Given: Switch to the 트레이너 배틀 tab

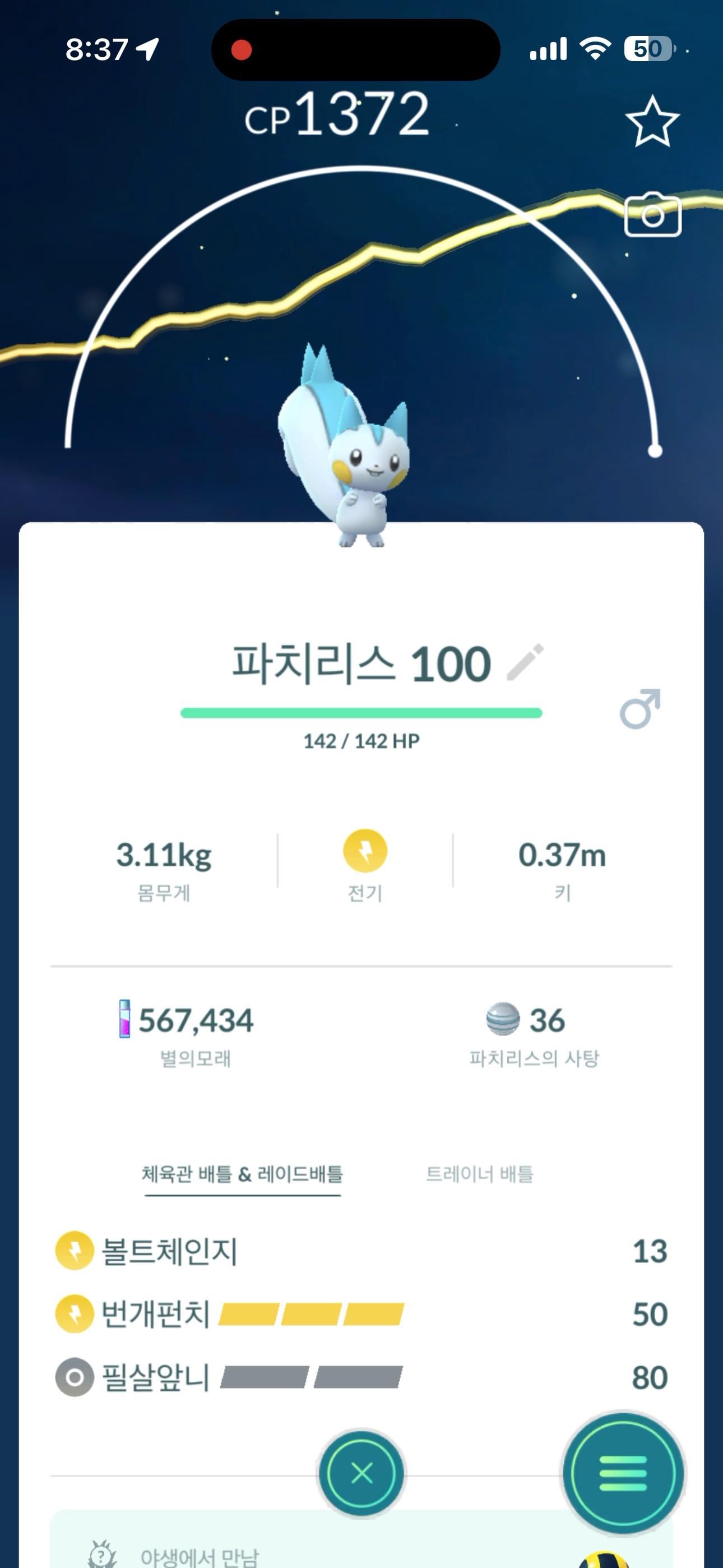Looking at the screenshot, I should click(479, 1174).
